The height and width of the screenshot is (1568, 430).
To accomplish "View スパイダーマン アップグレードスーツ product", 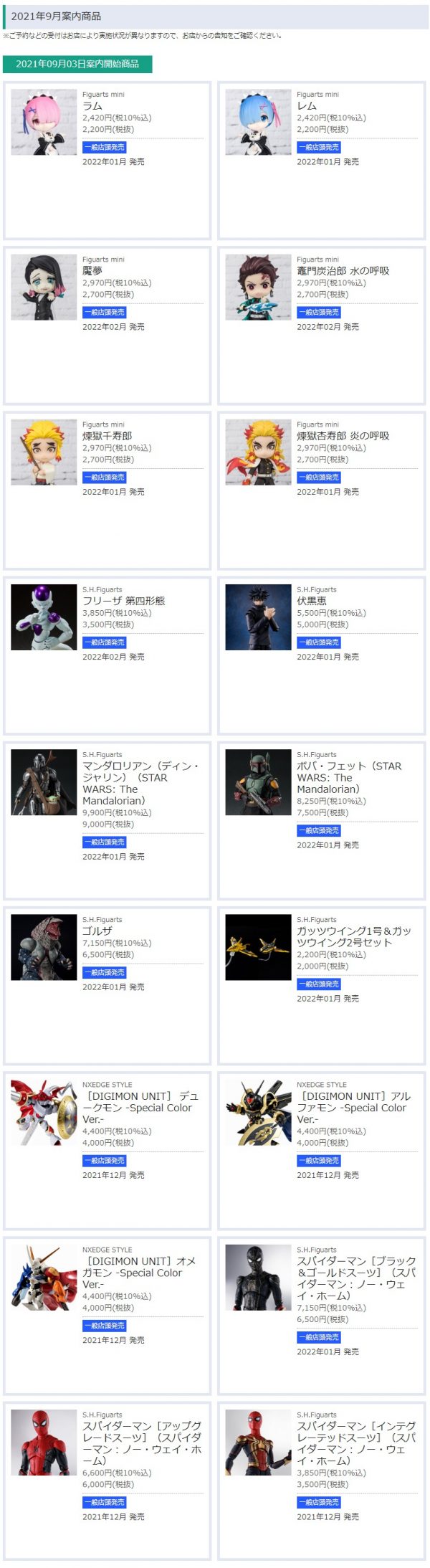I will (x=107, y=1480).
